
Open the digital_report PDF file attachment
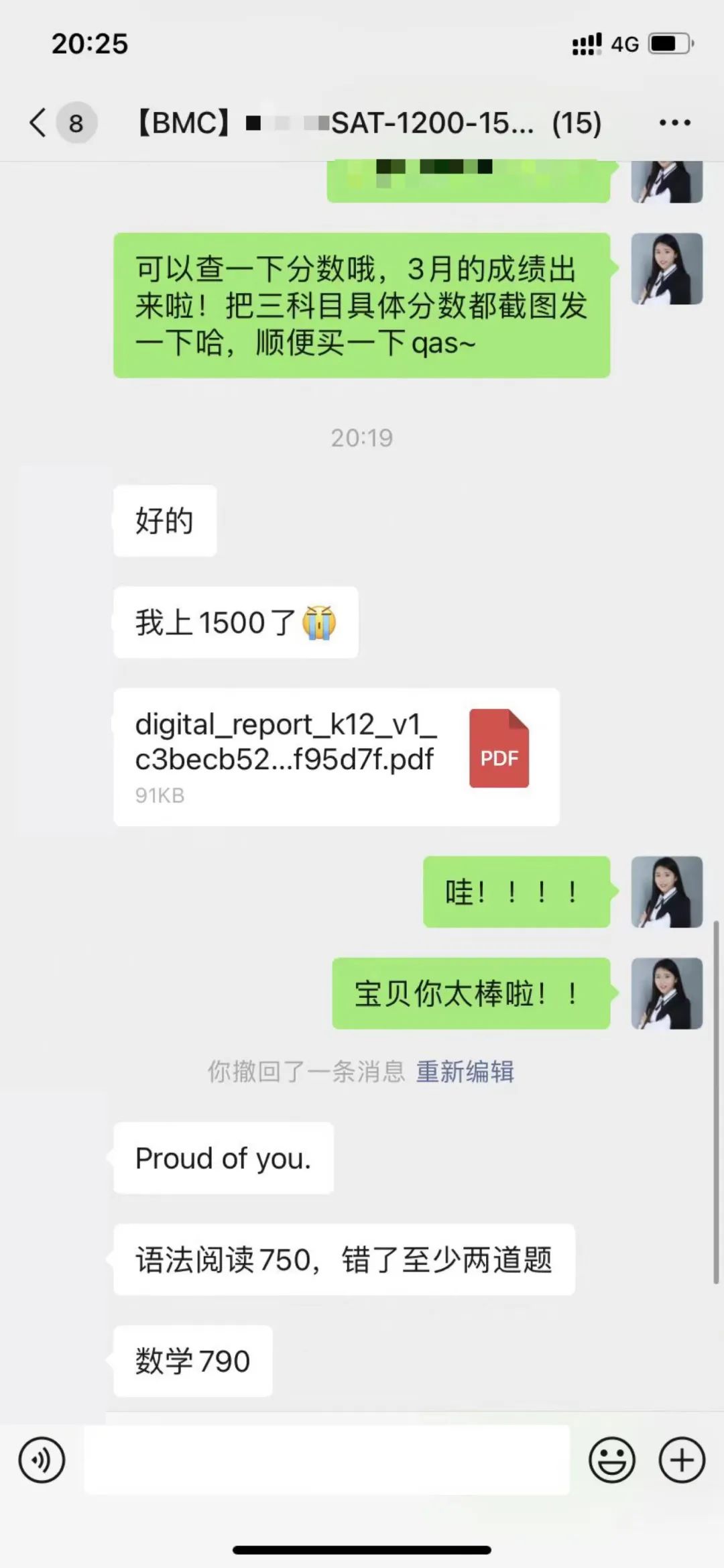tap(336, 757)
